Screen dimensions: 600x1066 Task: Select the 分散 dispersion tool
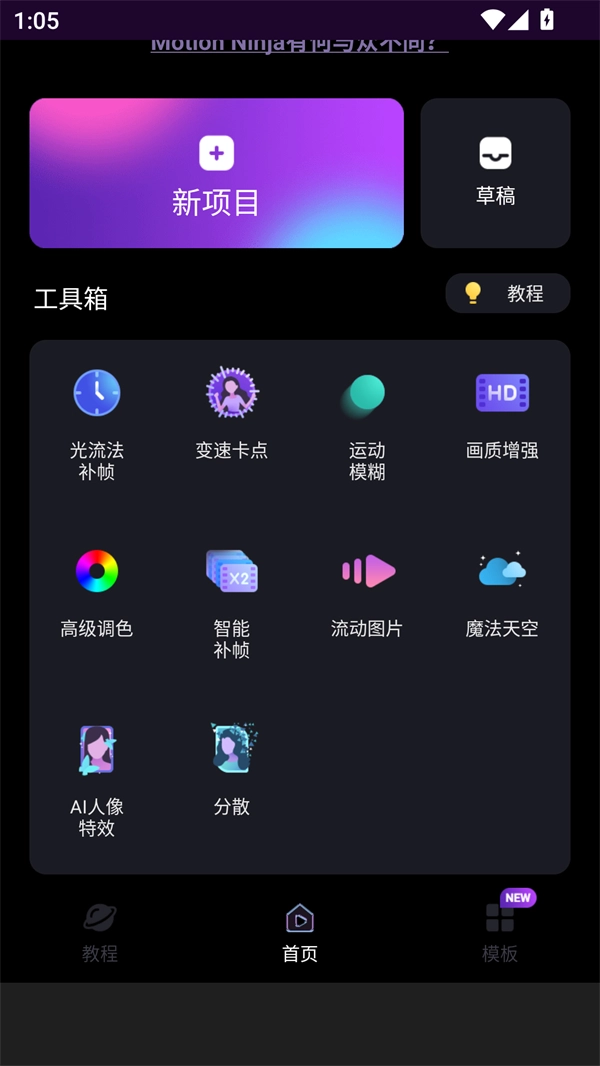tap(232, 768)
